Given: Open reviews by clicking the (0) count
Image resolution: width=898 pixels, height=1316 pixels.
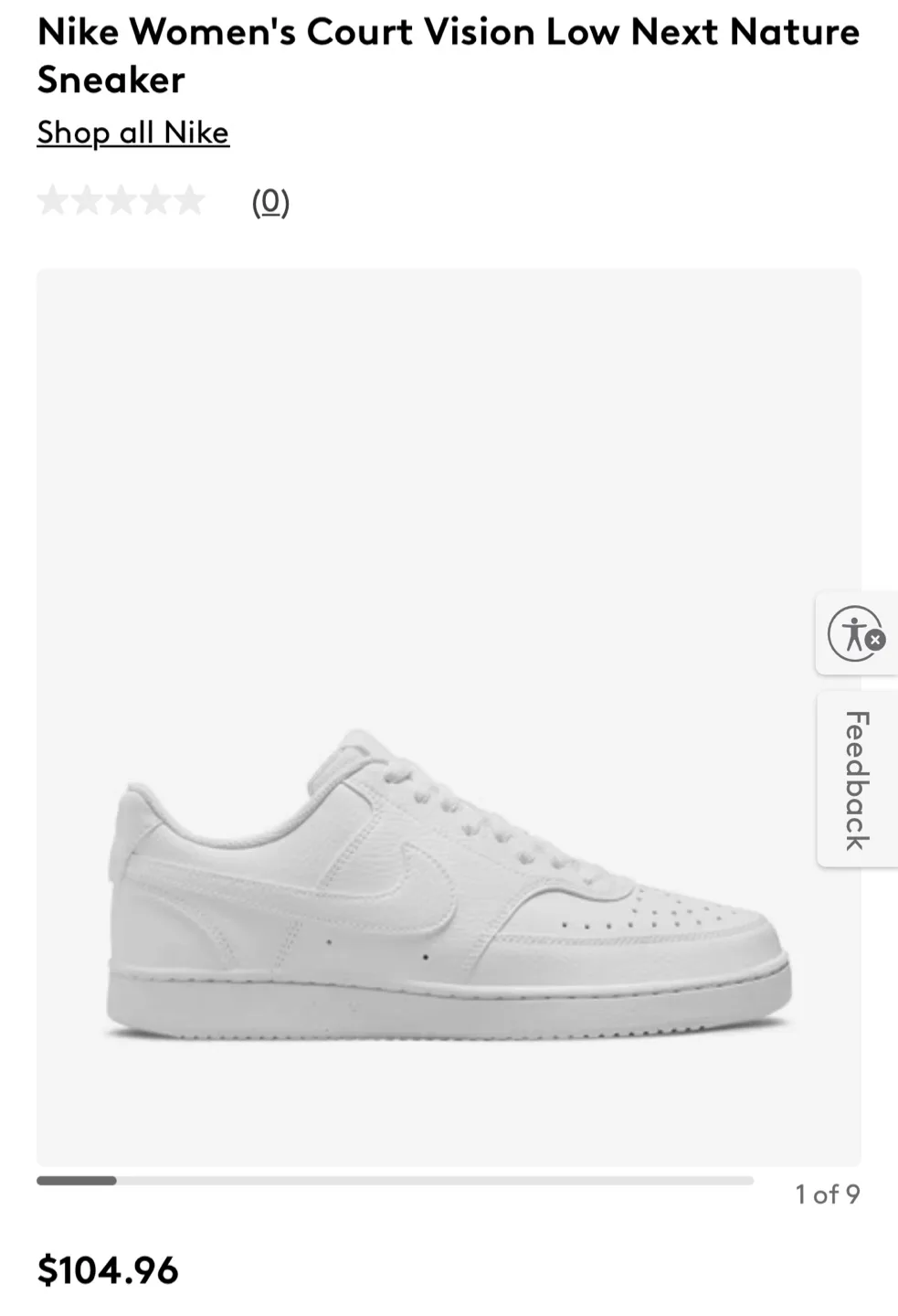Looking at the screenshot, I should tap(269, 203).
